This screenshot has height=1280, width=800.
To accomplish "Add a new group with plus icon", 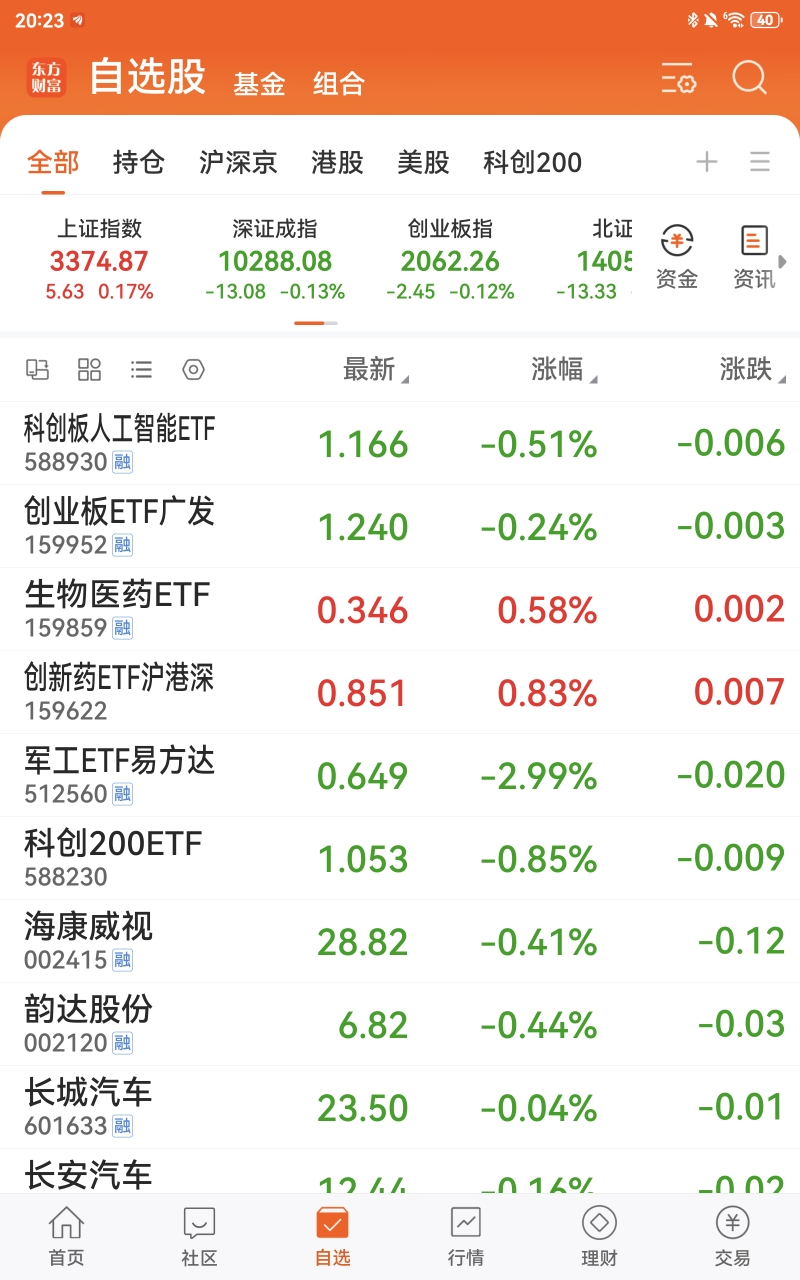I will (x=707, y=162).
